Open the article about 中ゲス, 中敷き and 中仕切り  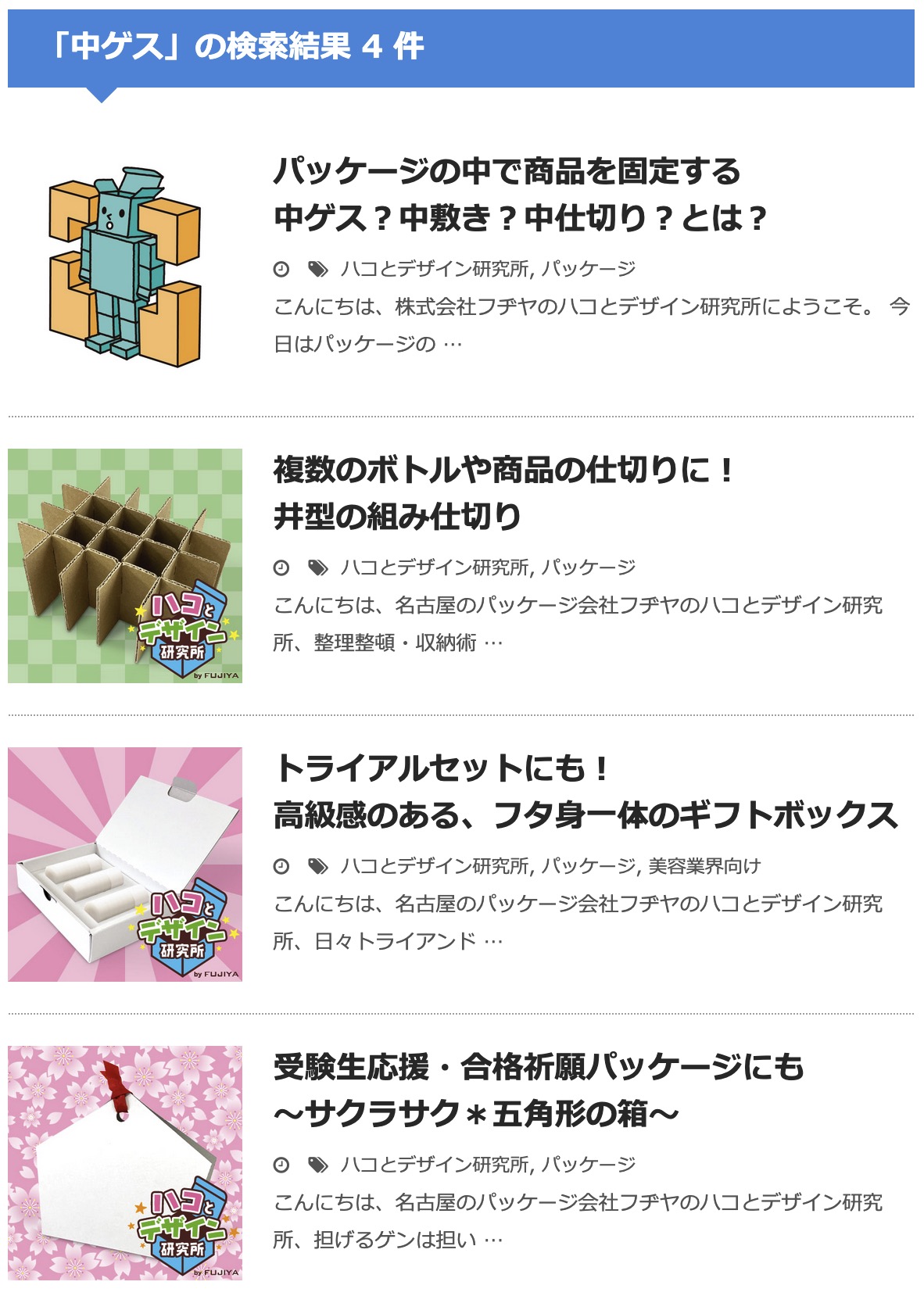[x=519, y=195]
